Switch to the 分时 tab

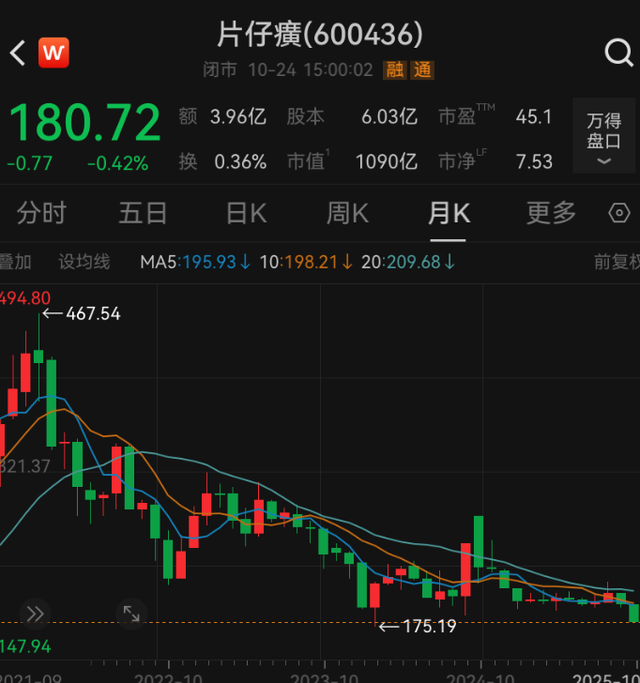tap(41, 212)
